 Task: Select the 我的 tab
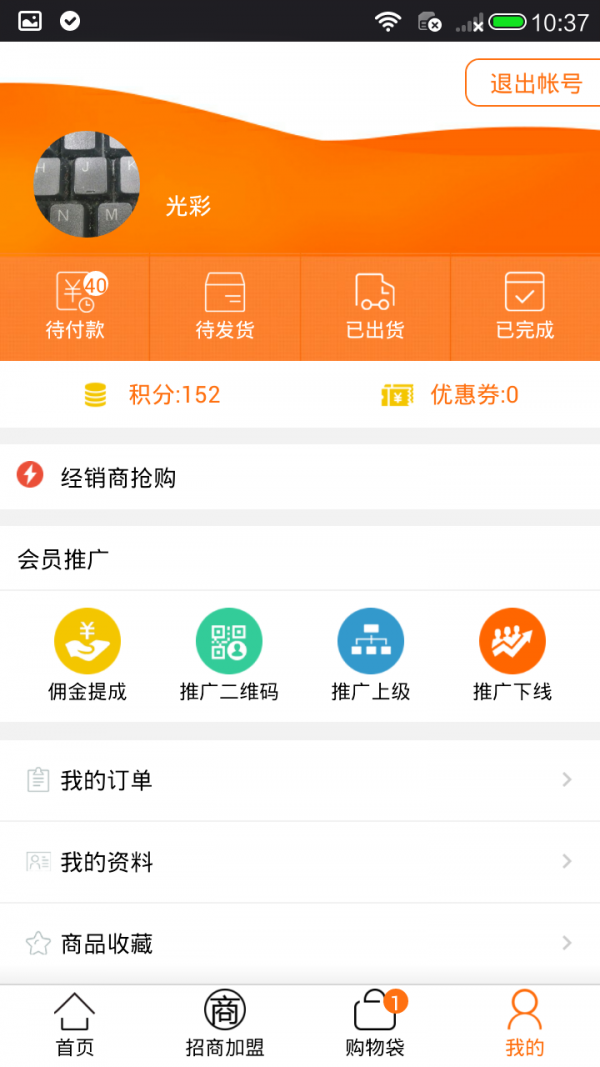(525, 1026)
